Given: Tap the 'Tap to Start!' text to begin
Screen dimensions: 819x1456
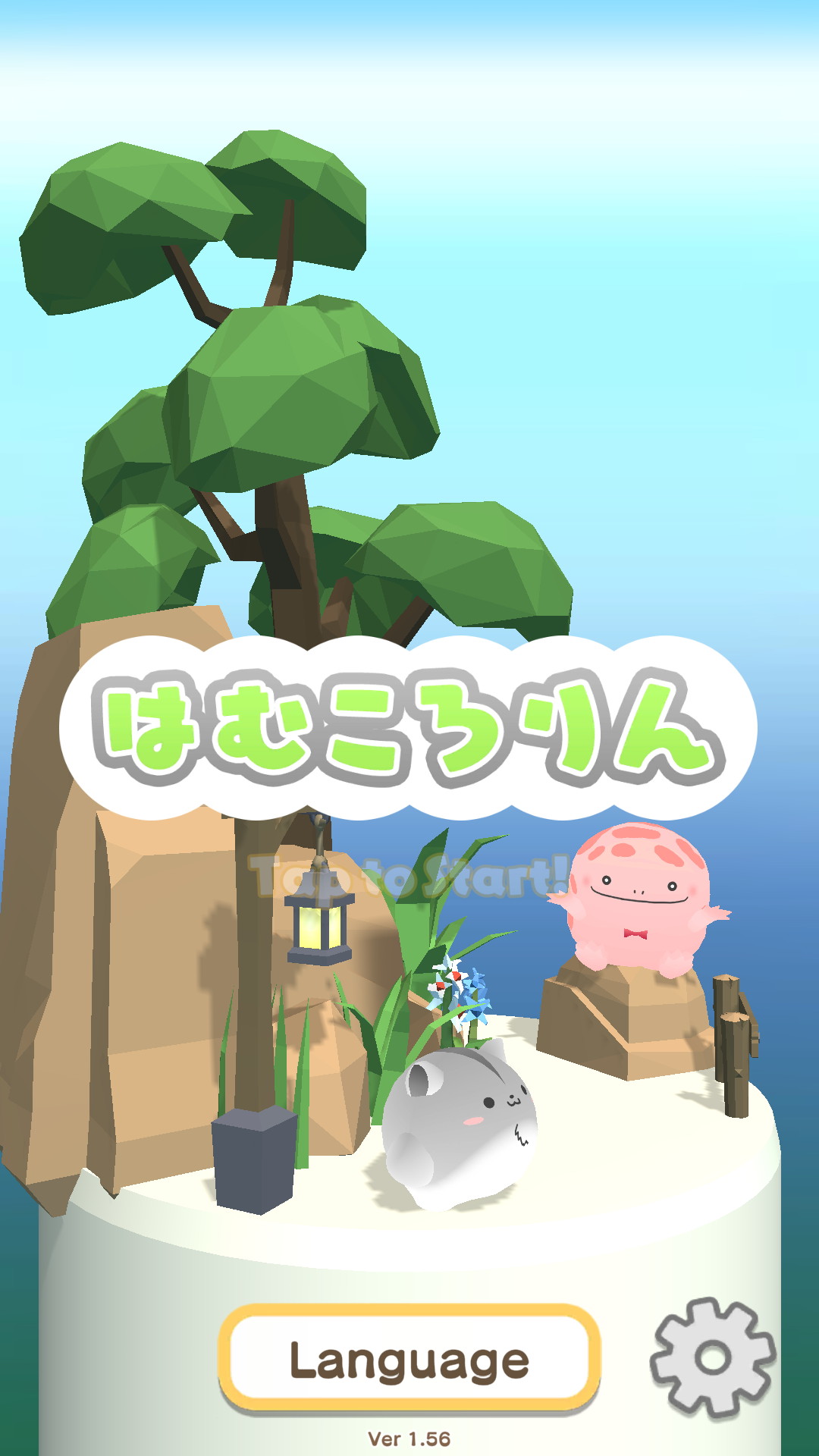Looking at the screenshot, I should [409, 877].
